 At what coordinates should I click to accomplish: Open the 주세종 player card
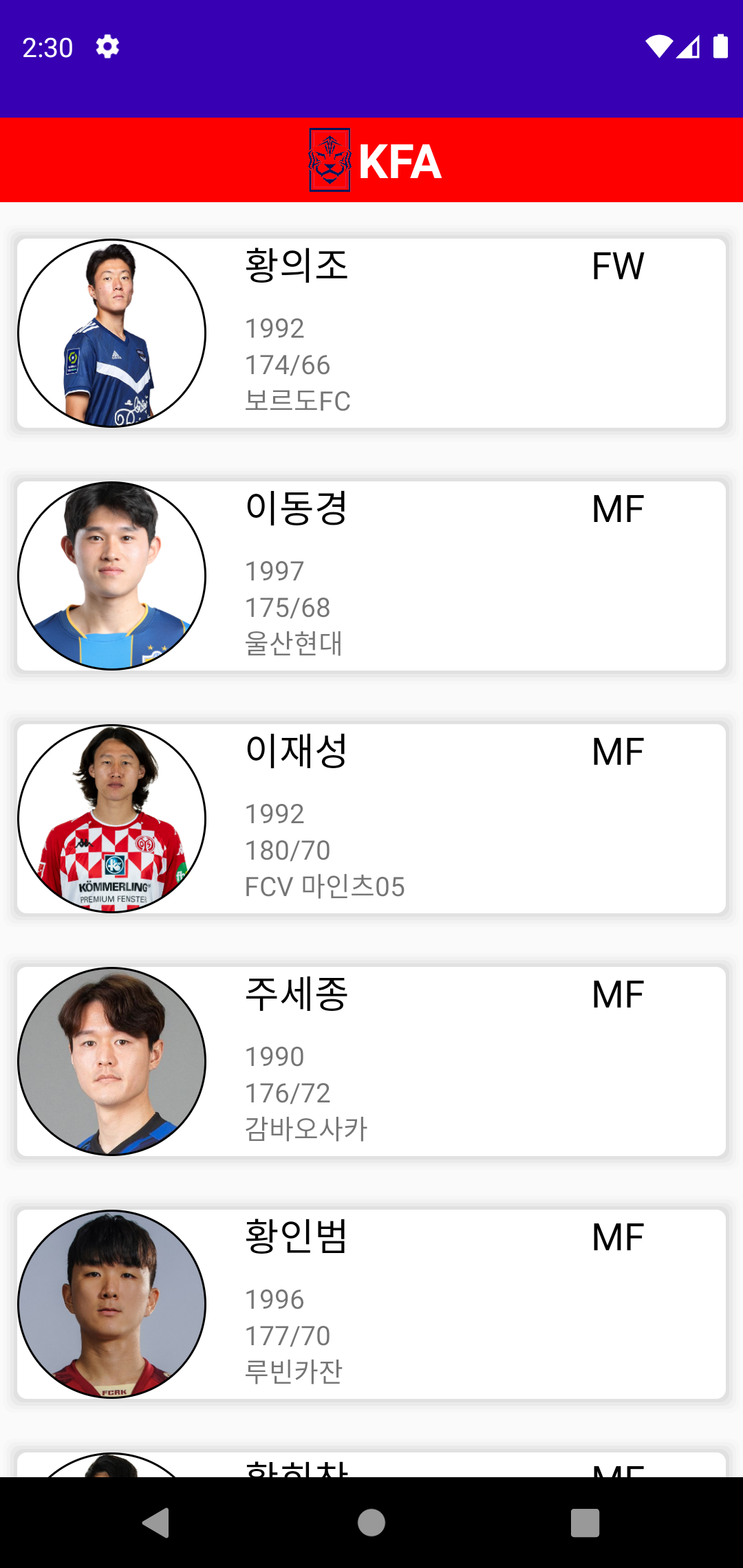(x=371, y=1061)
